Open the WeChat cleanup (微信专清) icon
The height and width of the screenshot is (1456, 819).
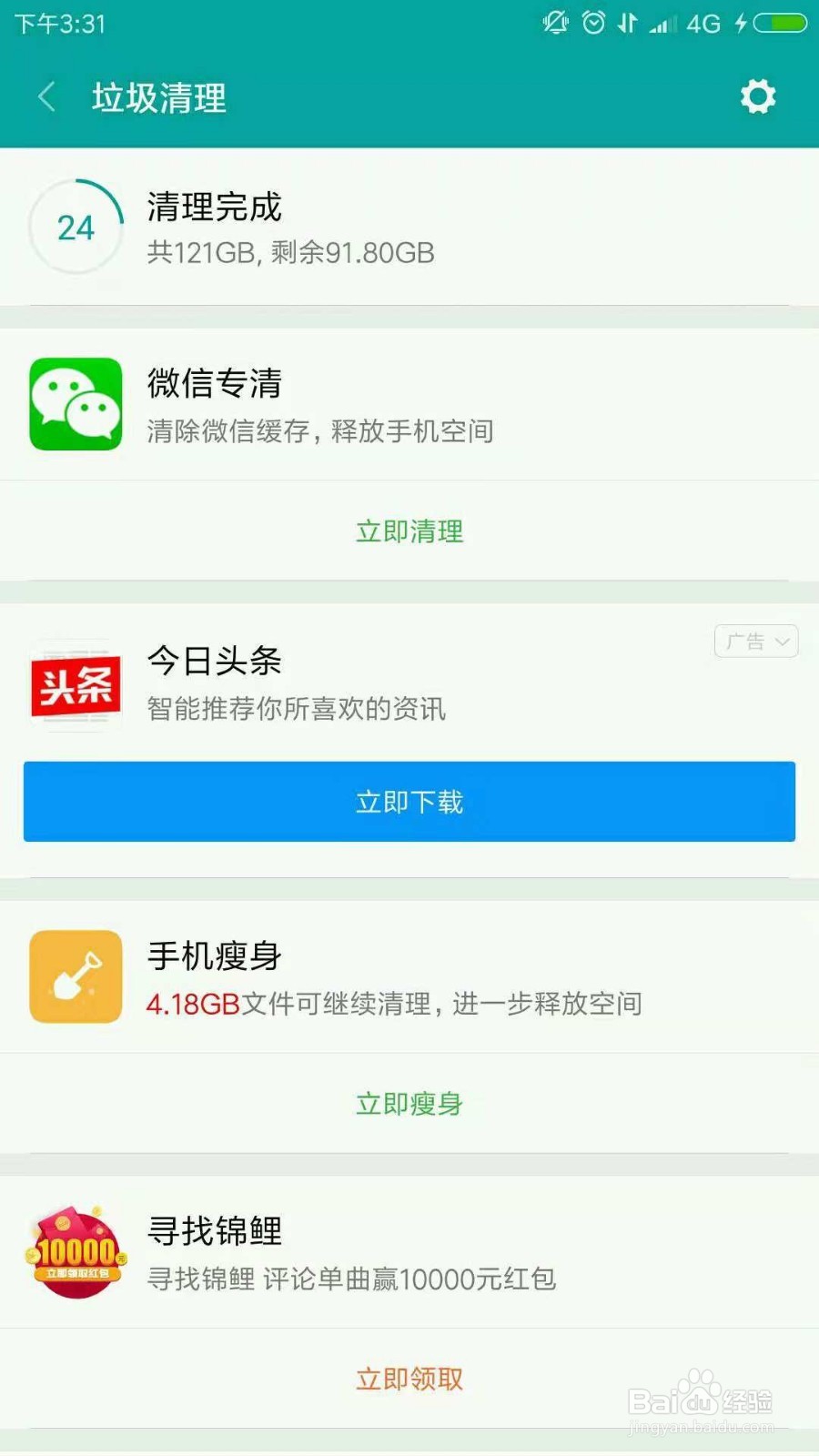[x=76, y=405]
